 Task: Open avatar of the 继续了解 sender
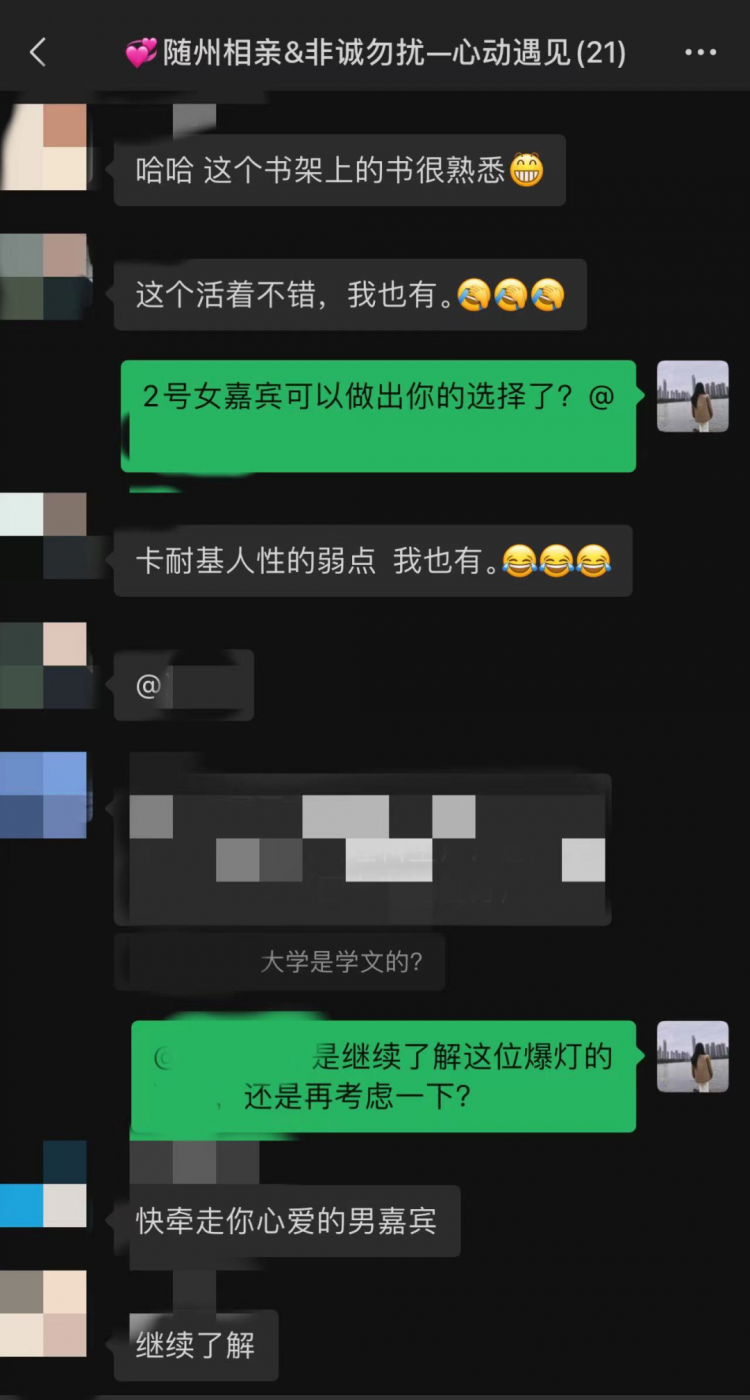45,1313
